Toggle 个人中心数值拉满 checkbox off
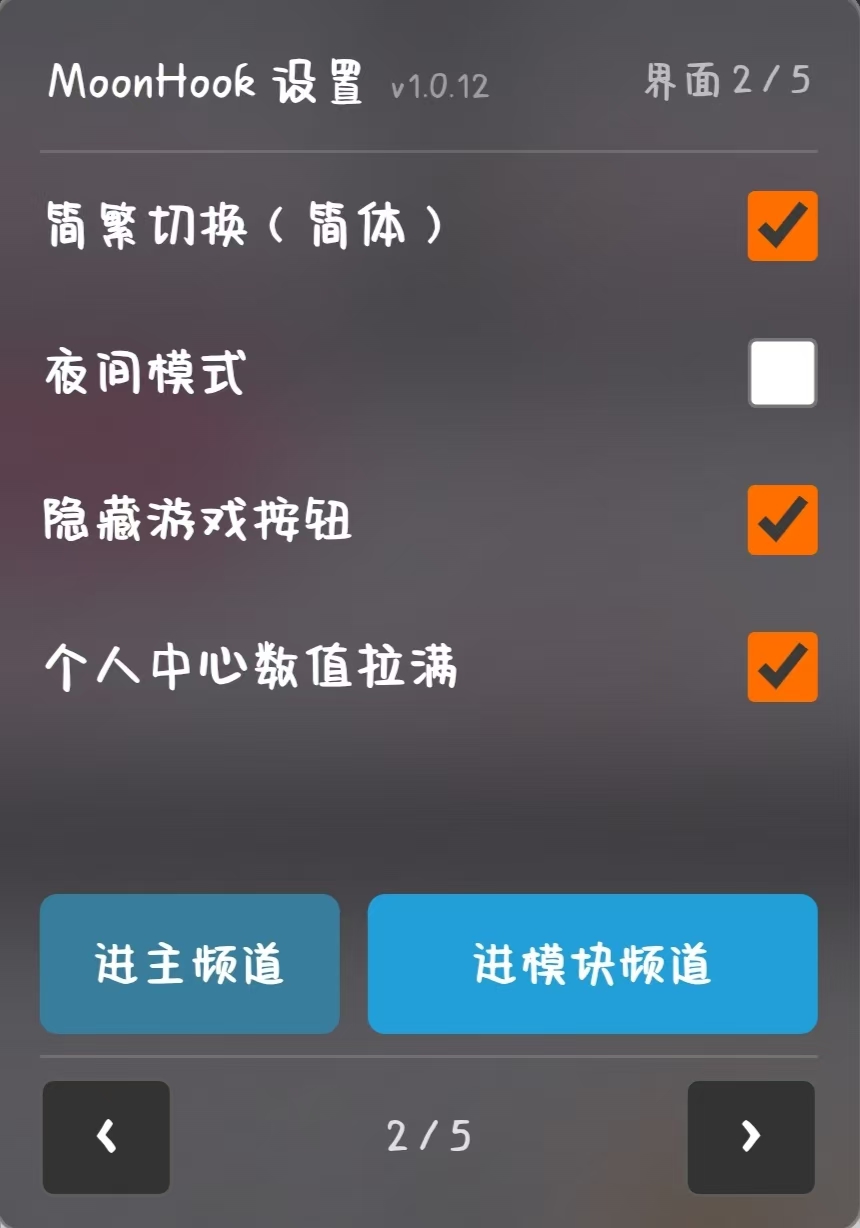The height and width of the screenshot is (1228, 860). click(x=782, y=667)
